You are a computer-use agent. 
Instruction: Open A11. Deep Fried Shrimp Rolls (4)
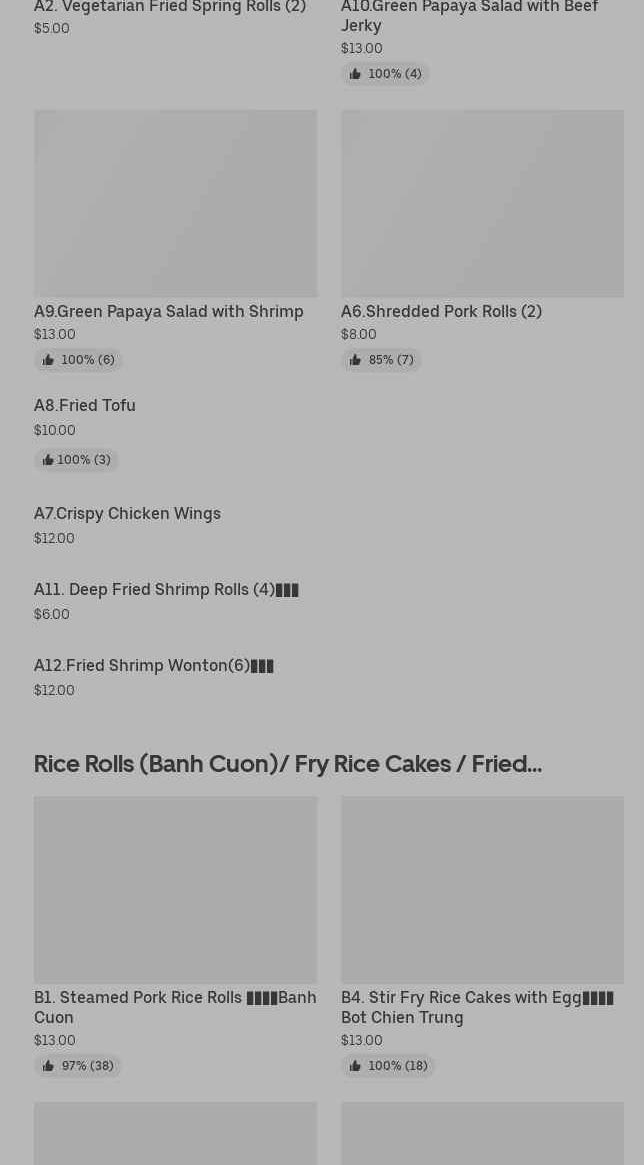click(166, 590)
